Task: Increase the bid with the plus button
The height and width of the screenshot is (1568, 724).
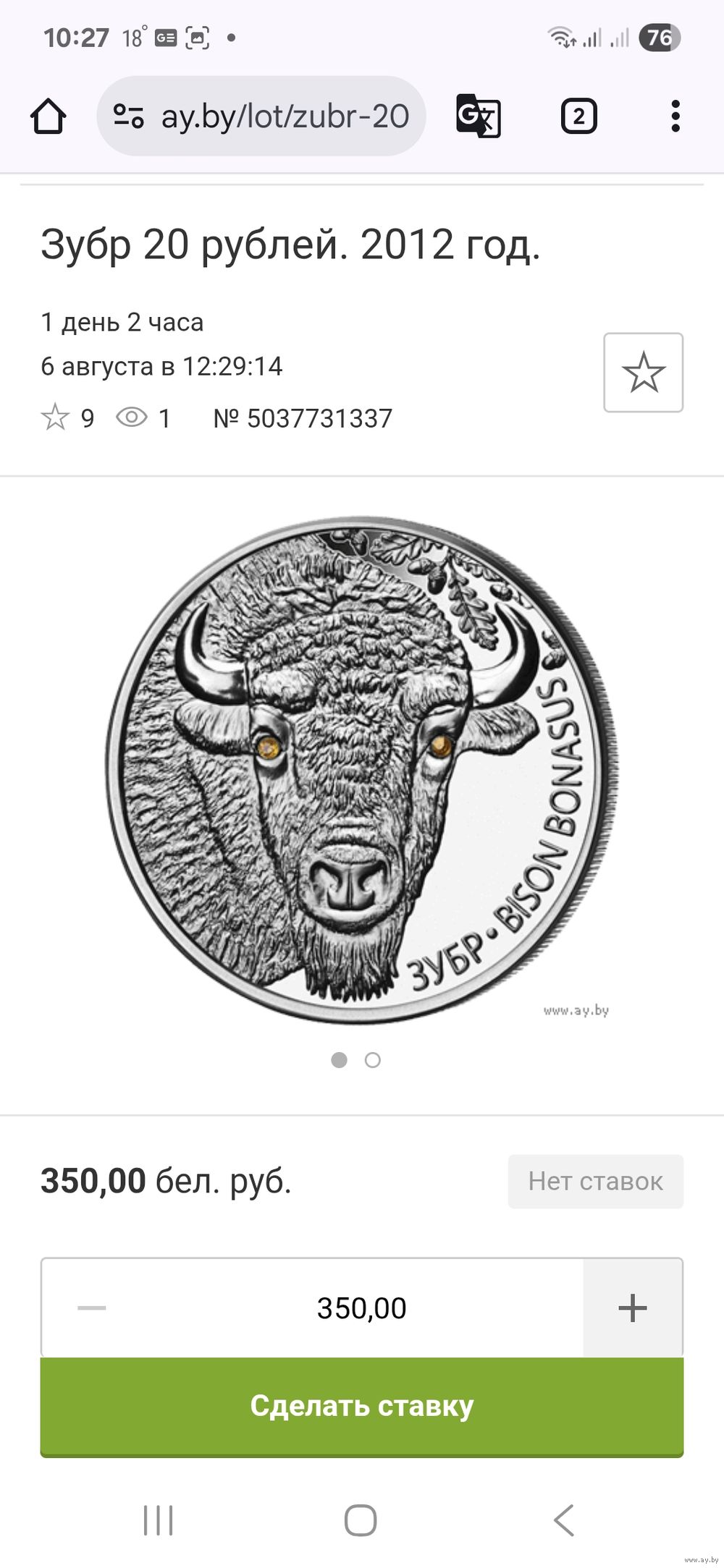Action: coord(633,1308)
